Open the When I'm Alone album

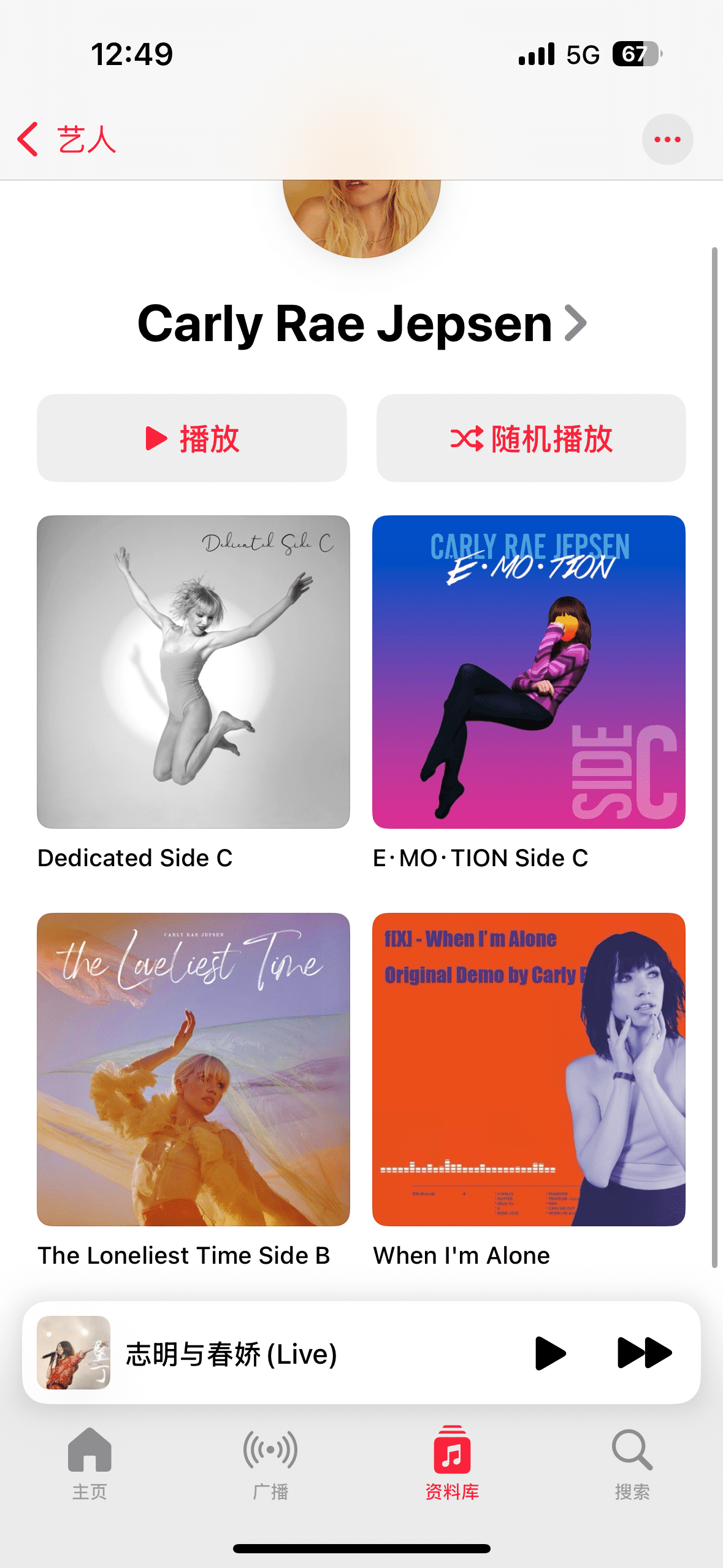(529, 1069)
